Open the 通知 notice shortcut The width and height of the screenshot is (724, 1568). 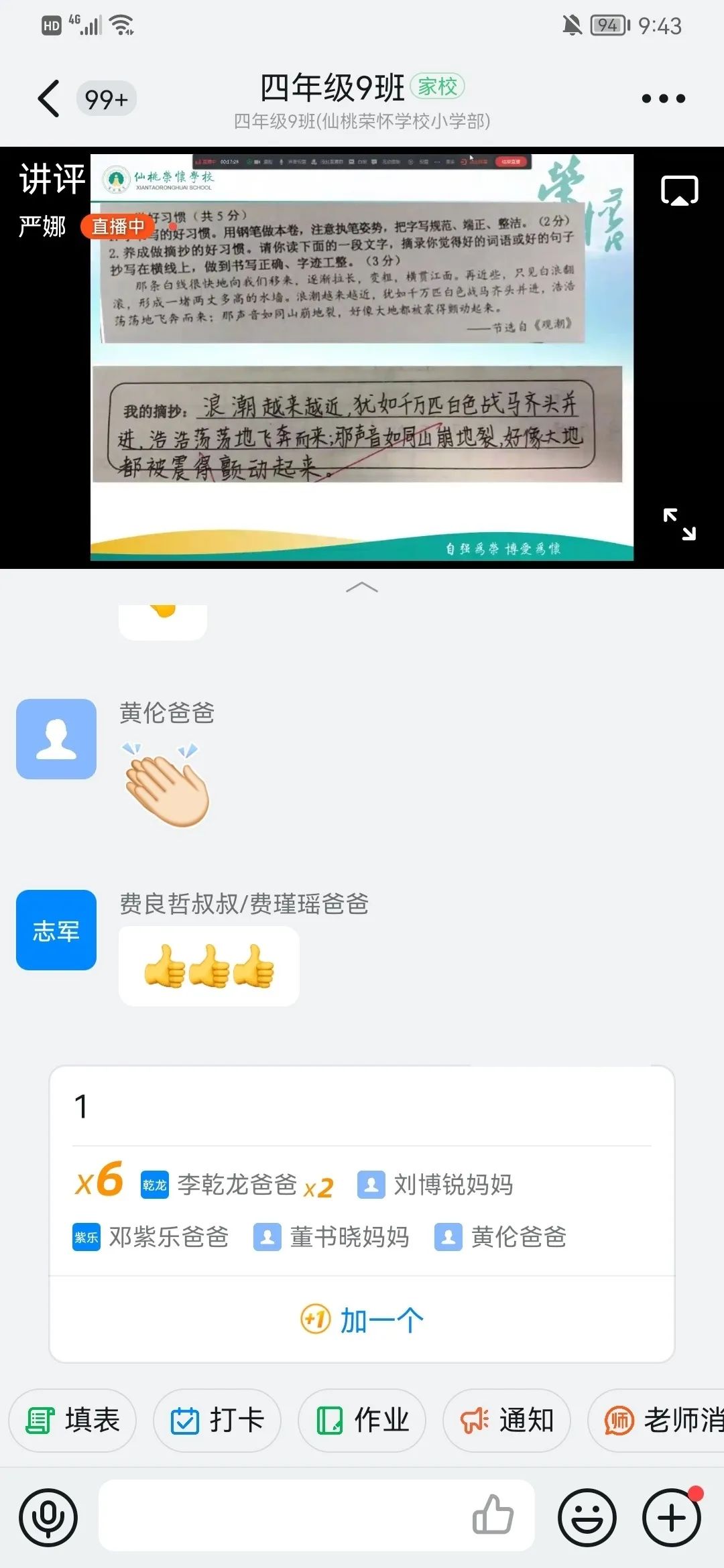click(x=507, y=1420)
